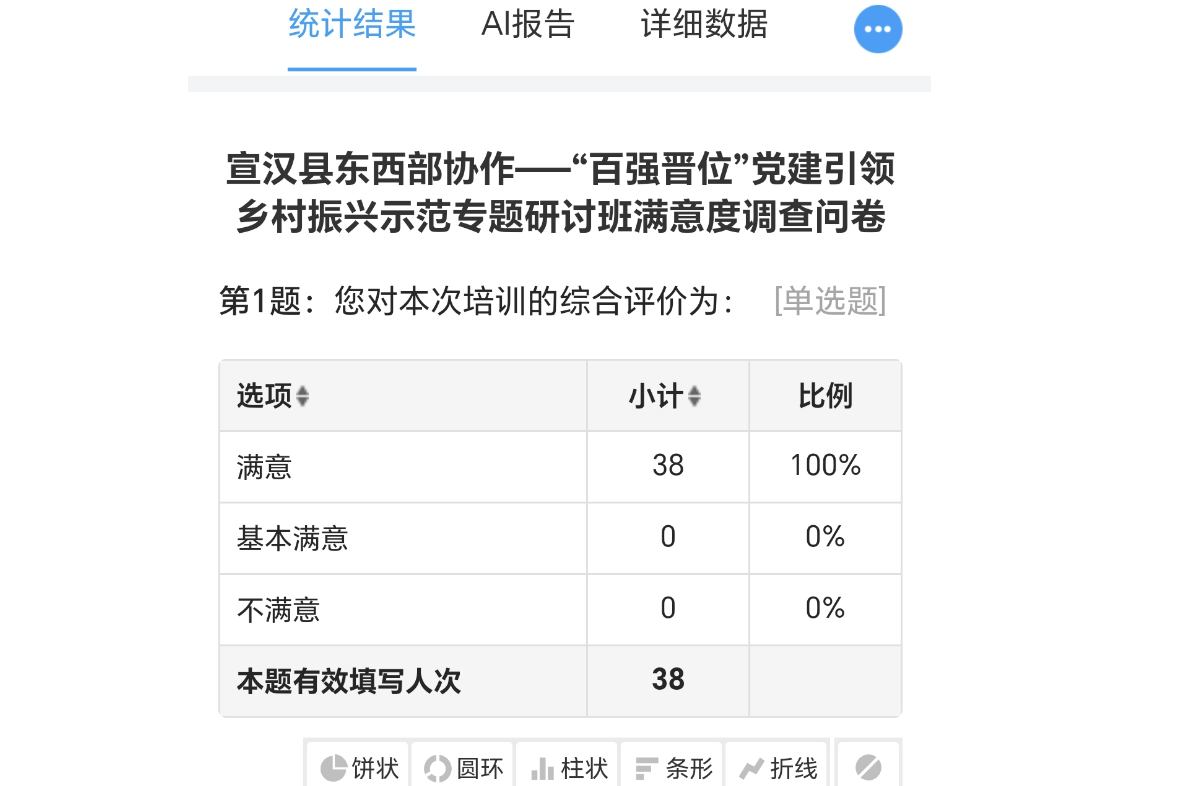The image size is (1179, 786).
Task: Show the 条形 bar chart
Action: tap(673, 767)
